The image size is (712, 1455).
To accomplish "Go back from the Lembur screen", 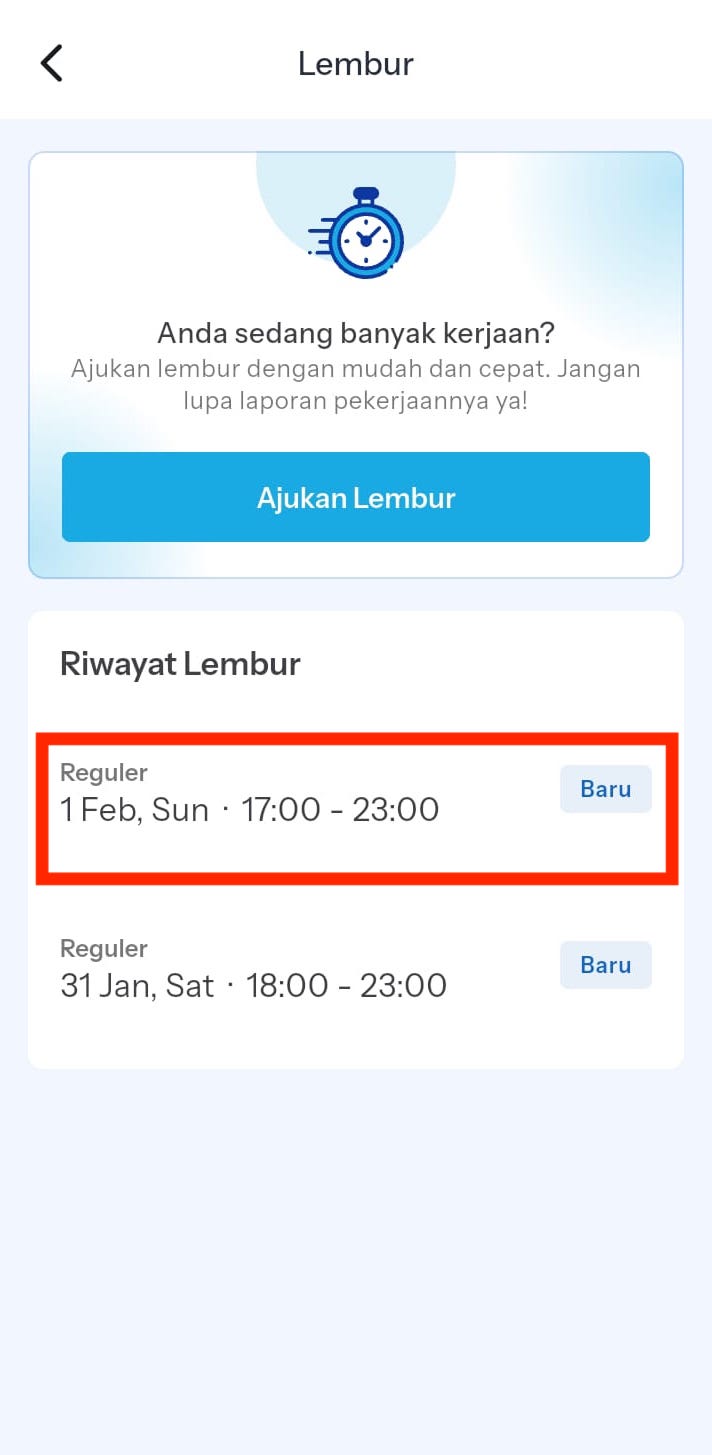I will coord(52,63).
